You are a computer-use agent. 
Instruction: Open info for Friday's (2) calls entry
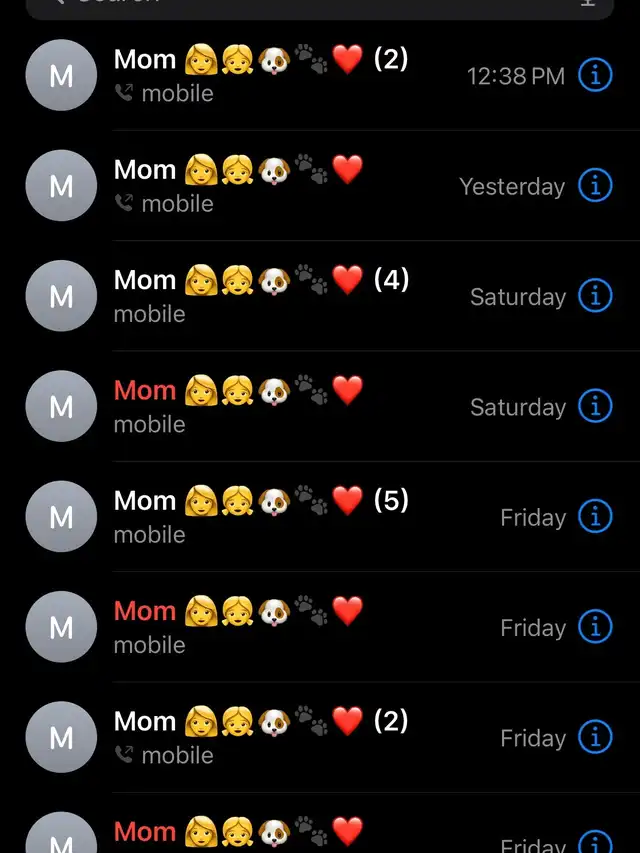(595, 738)
